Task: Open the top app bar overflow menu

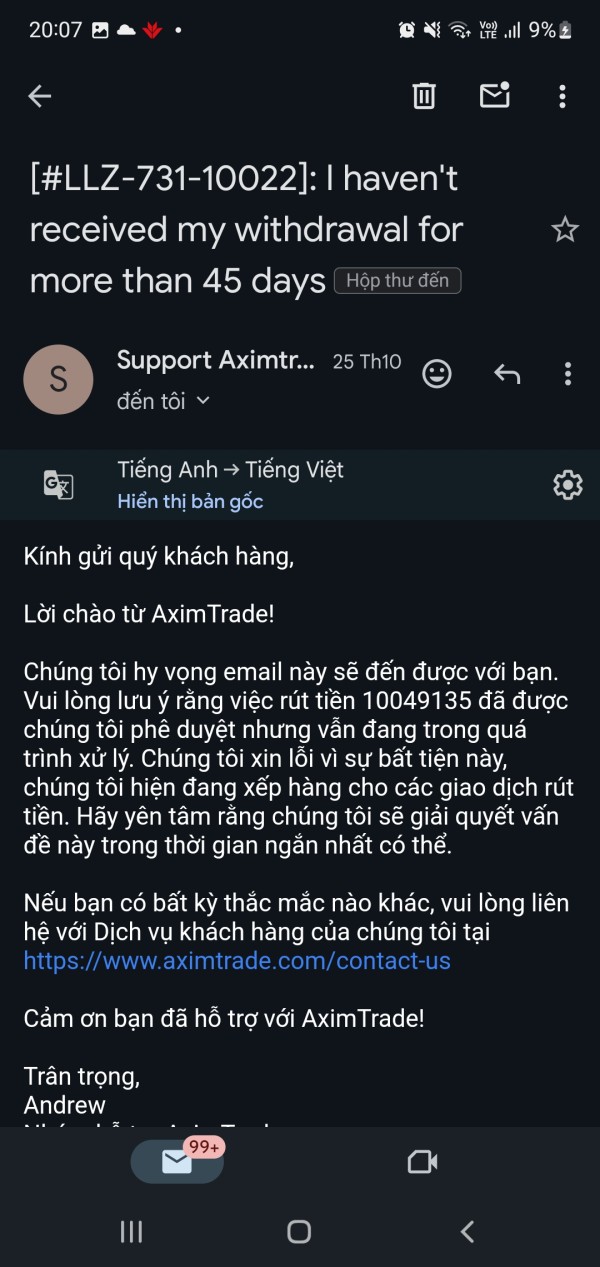Action: point(562,96)
